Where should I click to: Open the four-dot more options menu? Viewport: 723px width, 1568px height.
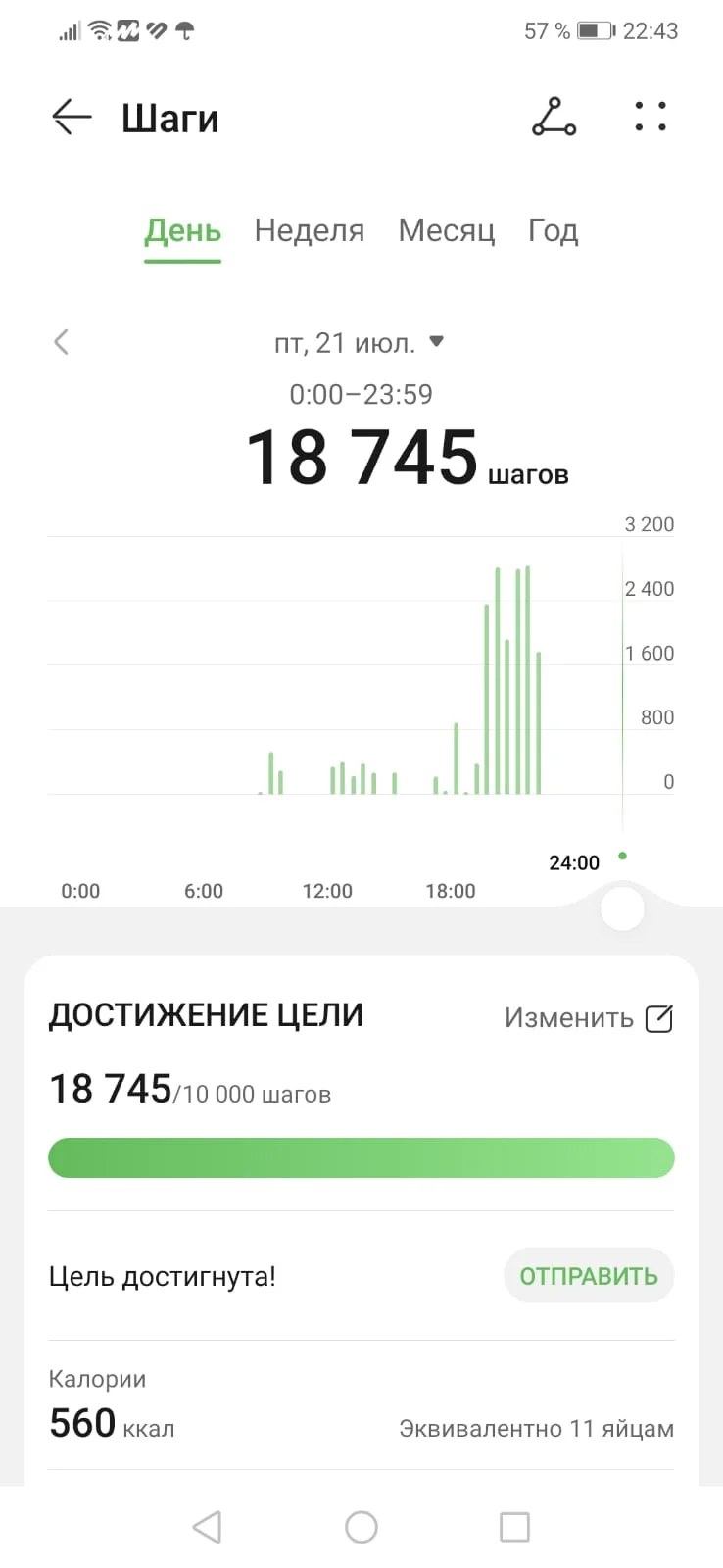point(651,117)
